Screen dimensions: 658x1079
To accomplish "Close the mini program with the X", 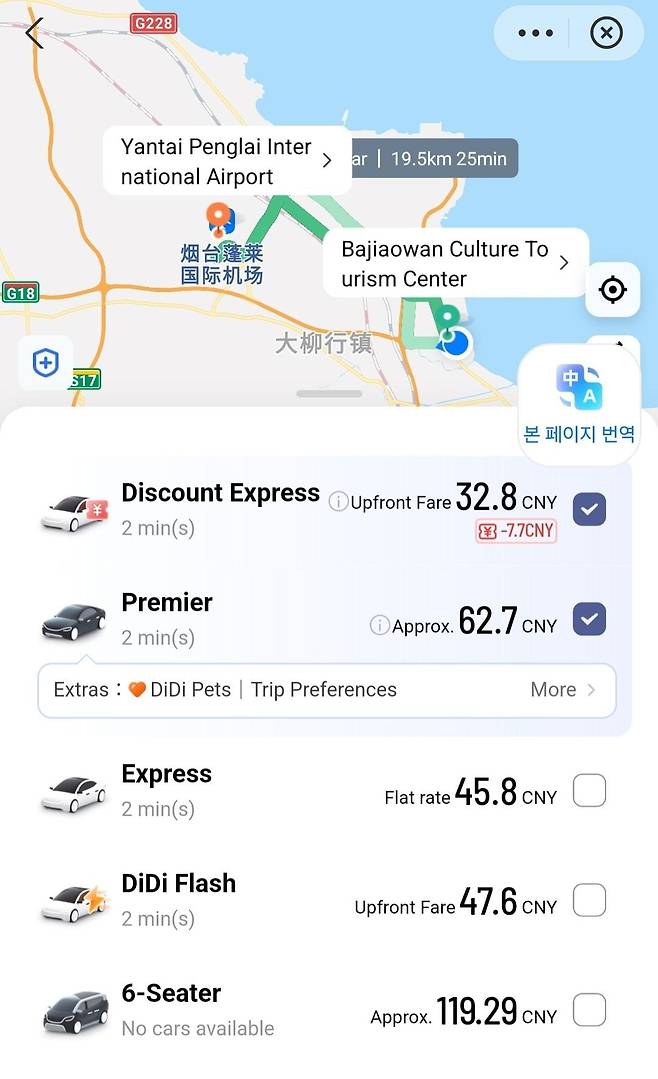I will click(x=606, y=33).
